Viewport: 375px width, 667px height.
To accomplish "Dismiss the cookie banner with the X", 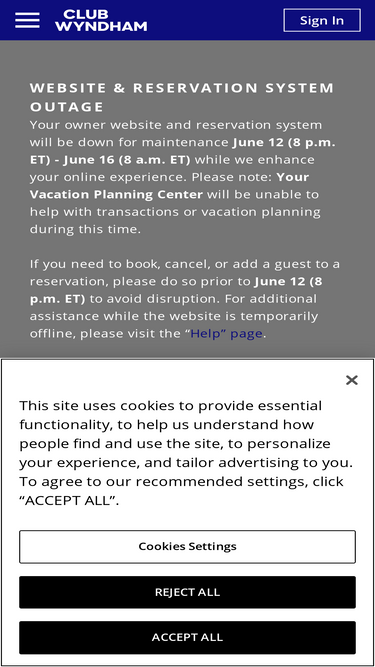I will point(352,380).
